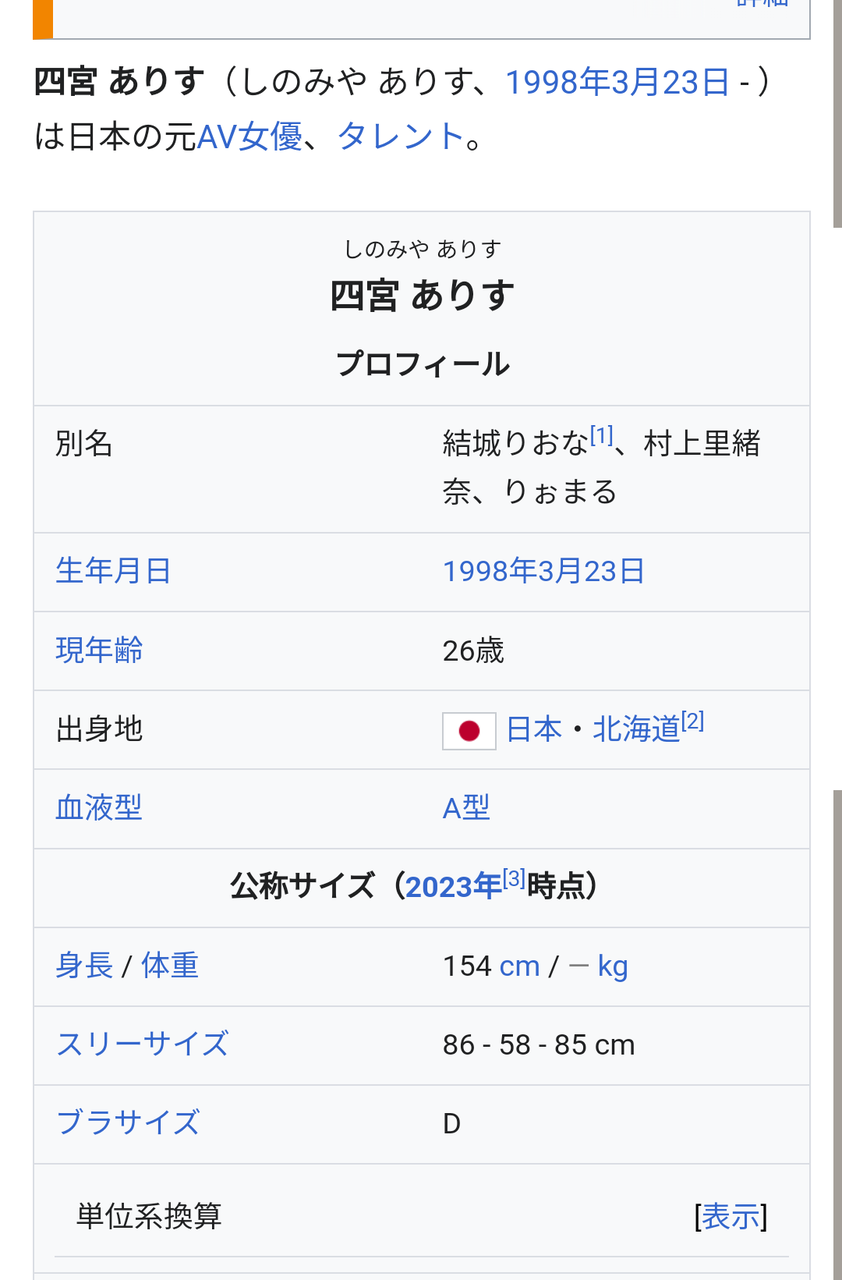
Task: Open the 身長 link
Action: pos(84,965)
